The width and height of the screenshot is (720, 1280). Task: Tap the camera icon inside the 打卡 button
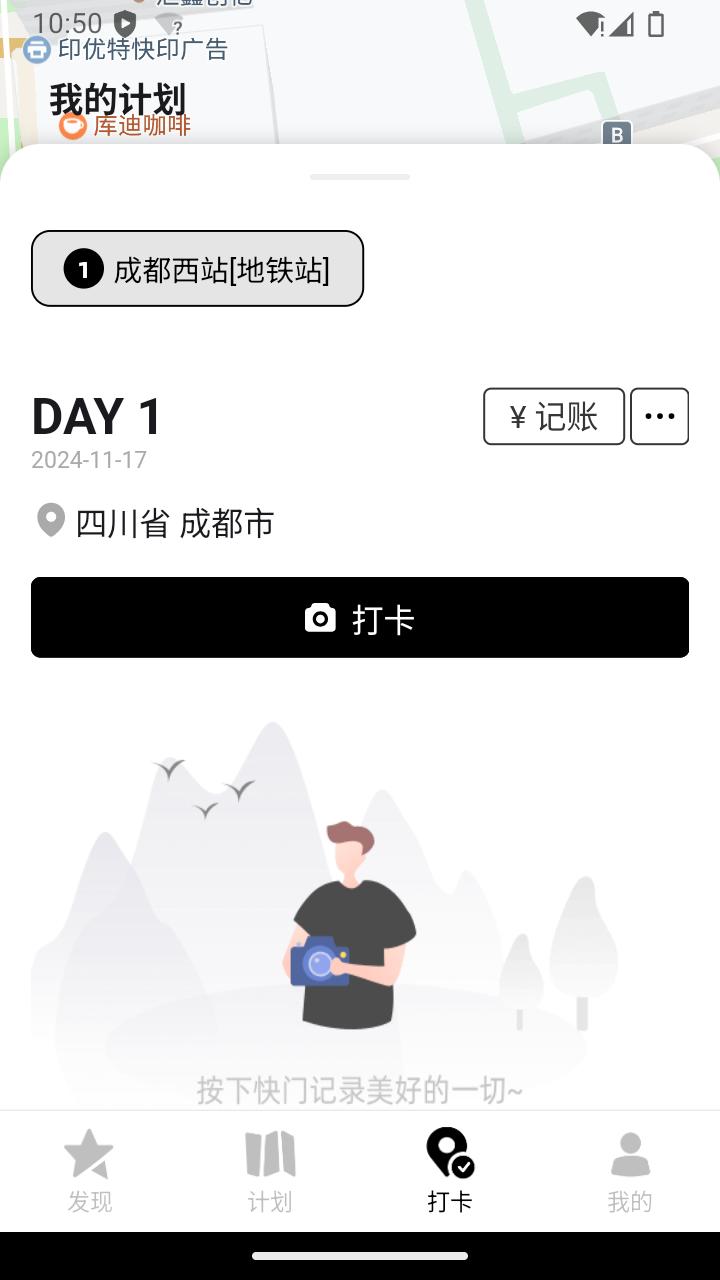coord(320,618)
